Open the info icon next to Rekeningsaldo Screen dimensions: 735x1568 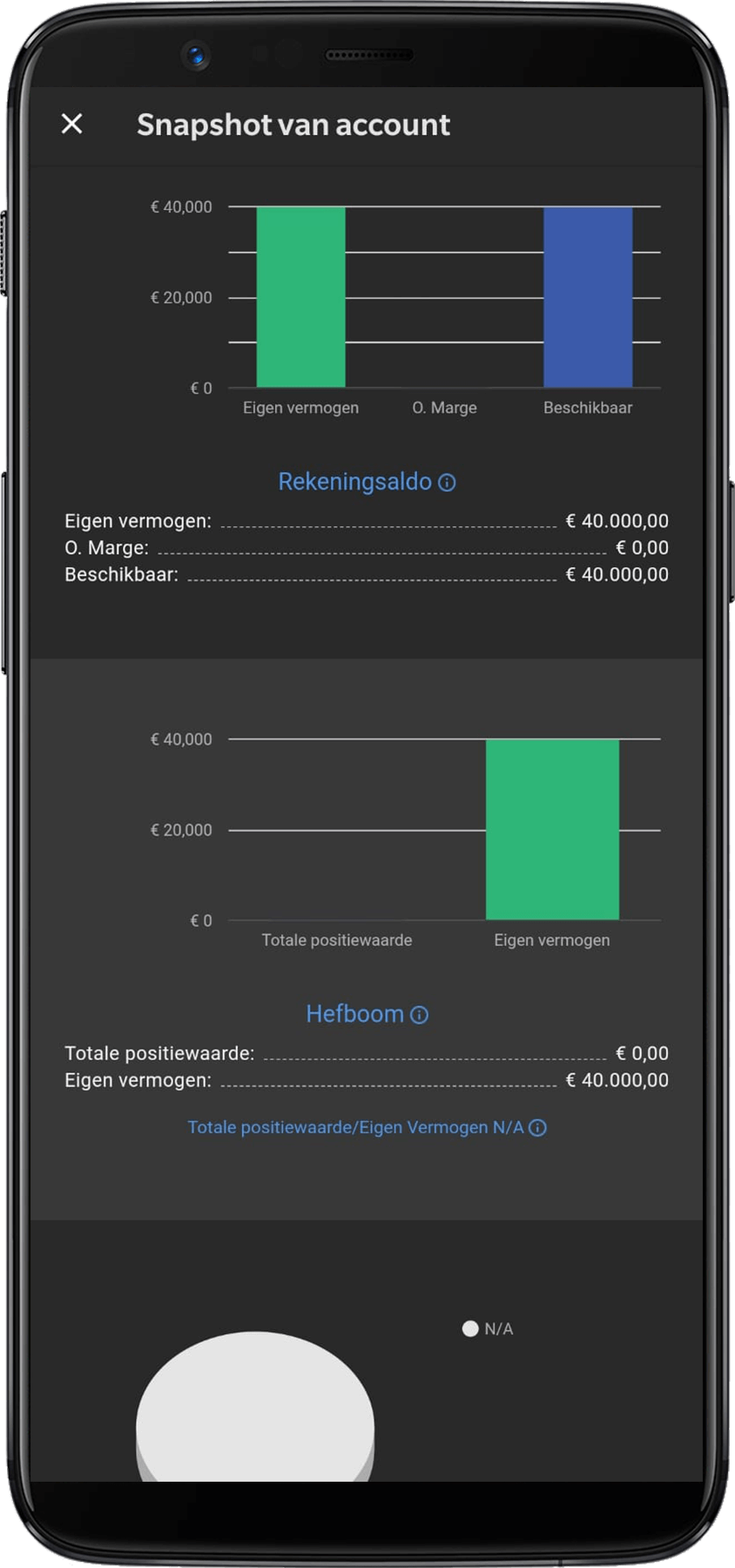pyautogui.click(x=447, y=483)
